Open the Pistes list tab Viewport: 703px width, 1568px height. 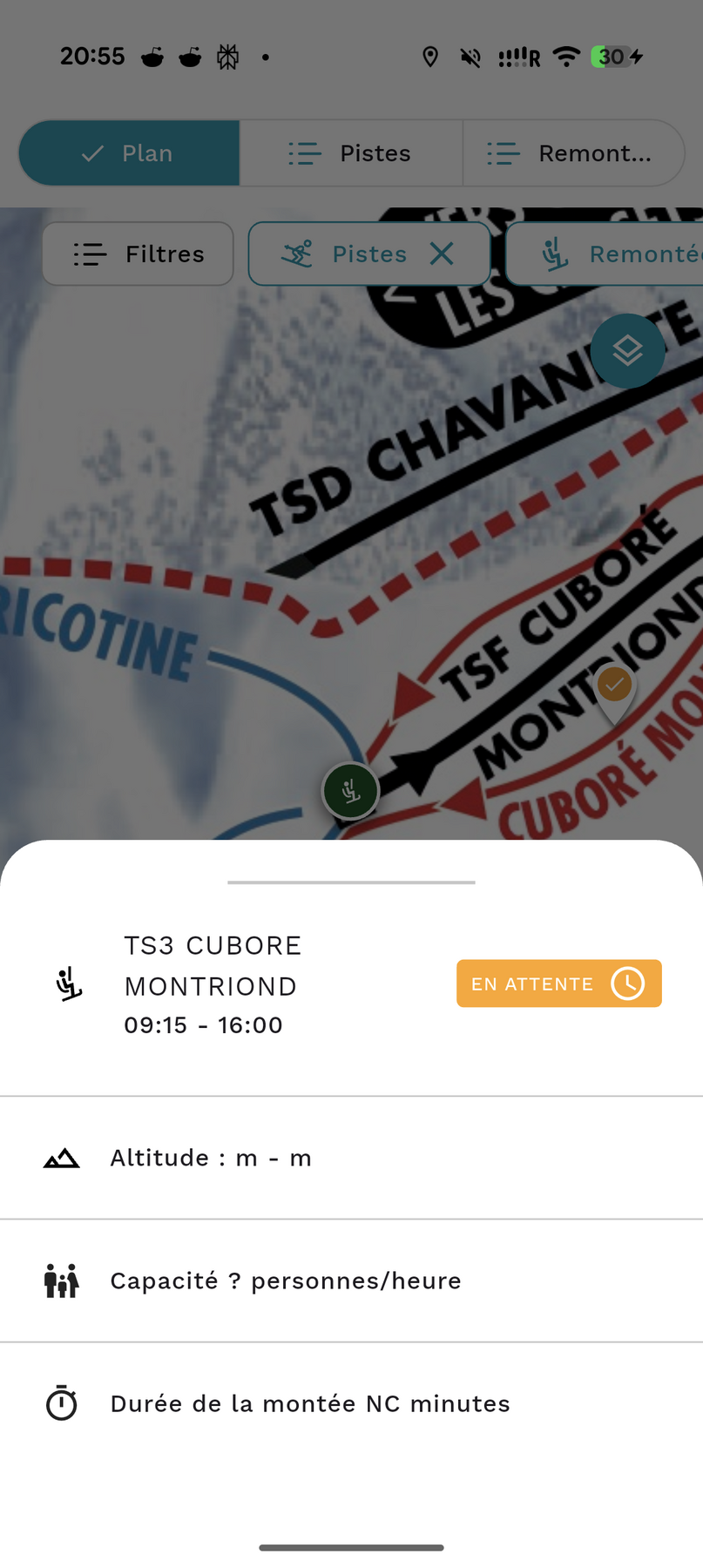351,153
